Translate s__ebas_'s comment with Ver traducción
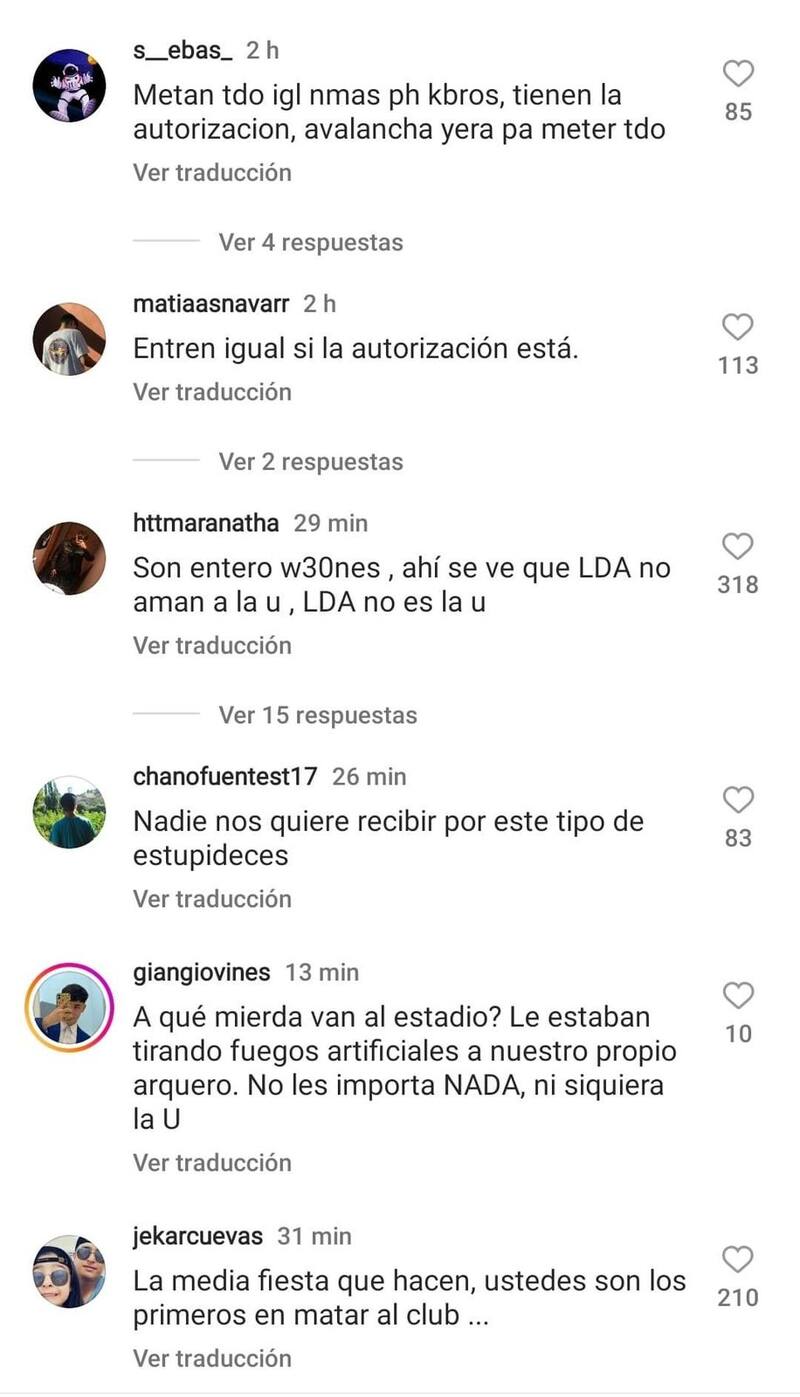800x1397 pixels. tap(212, 172)
